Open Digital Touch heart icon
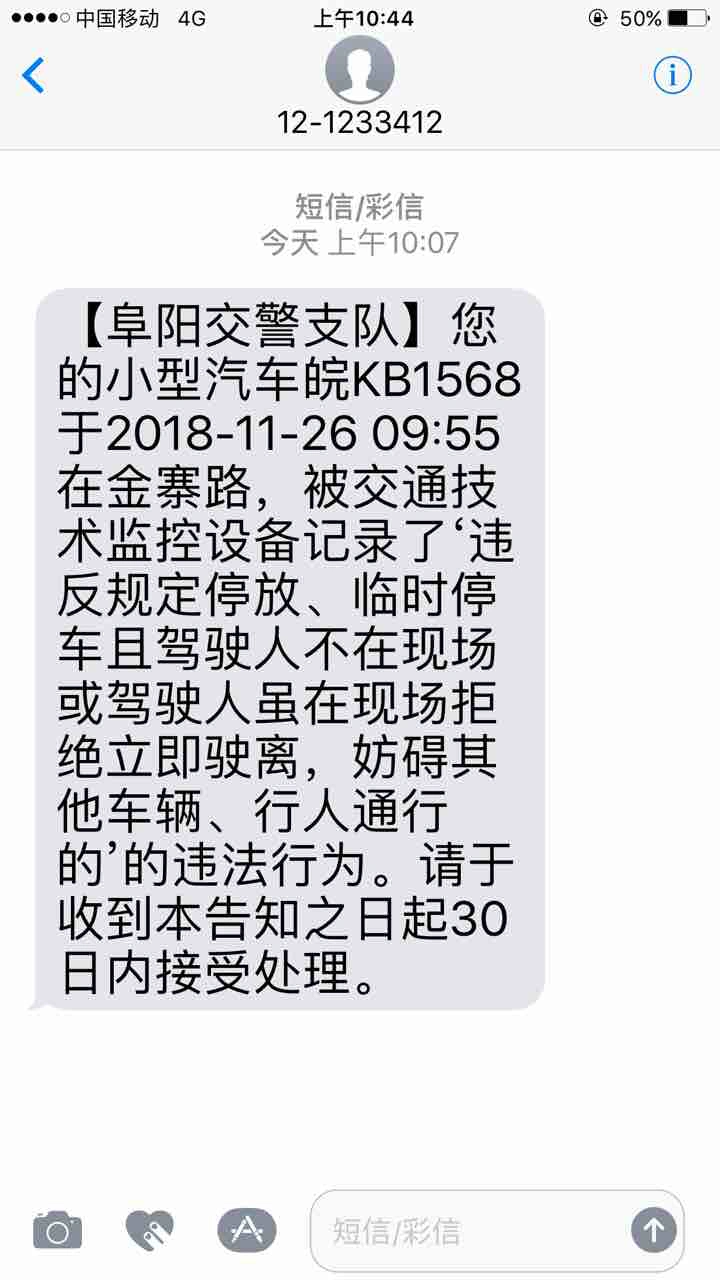This screenshot has width=720, height=1280. coord(150,1229)
